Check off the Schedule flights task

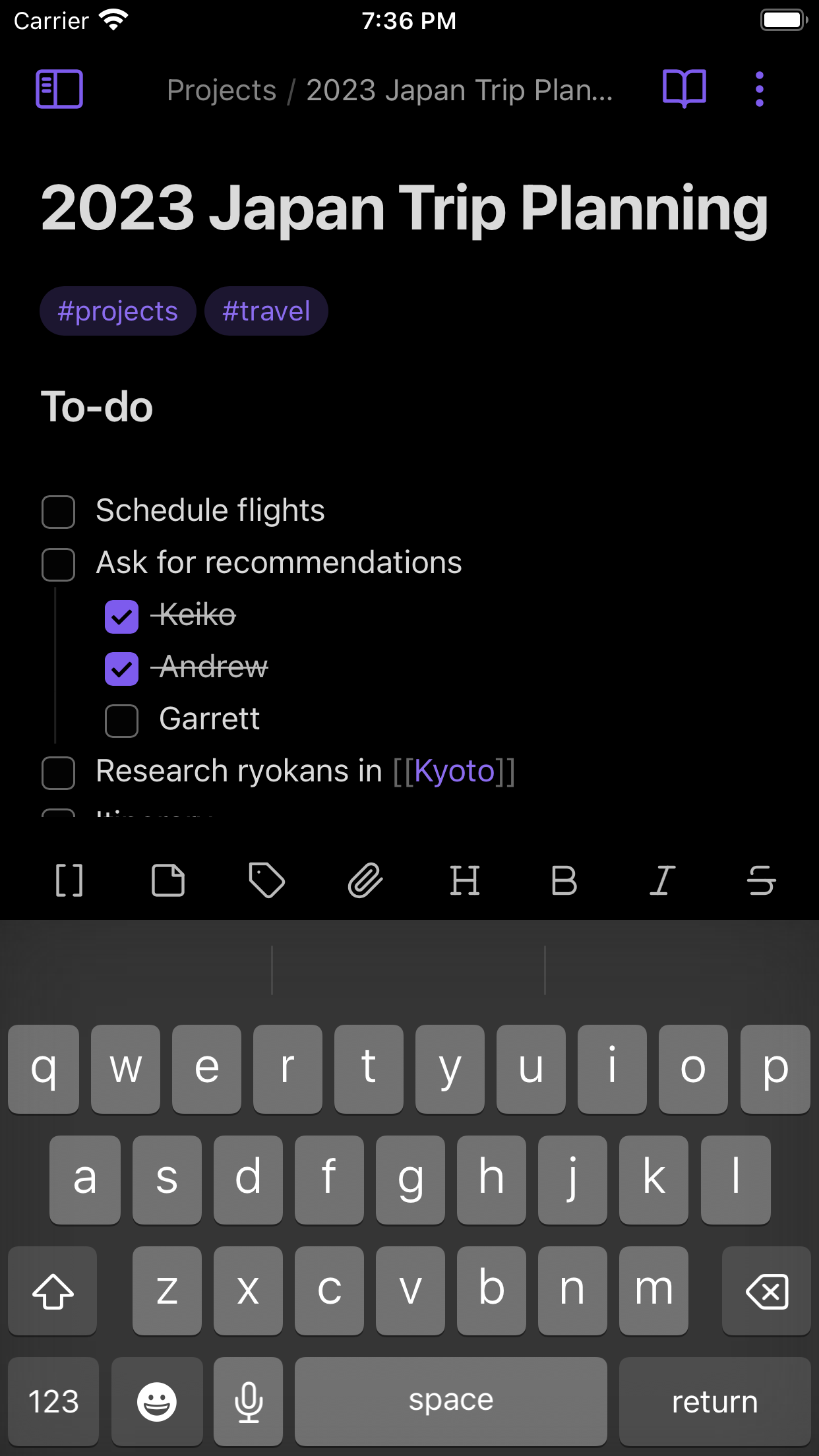pos(59,512)
